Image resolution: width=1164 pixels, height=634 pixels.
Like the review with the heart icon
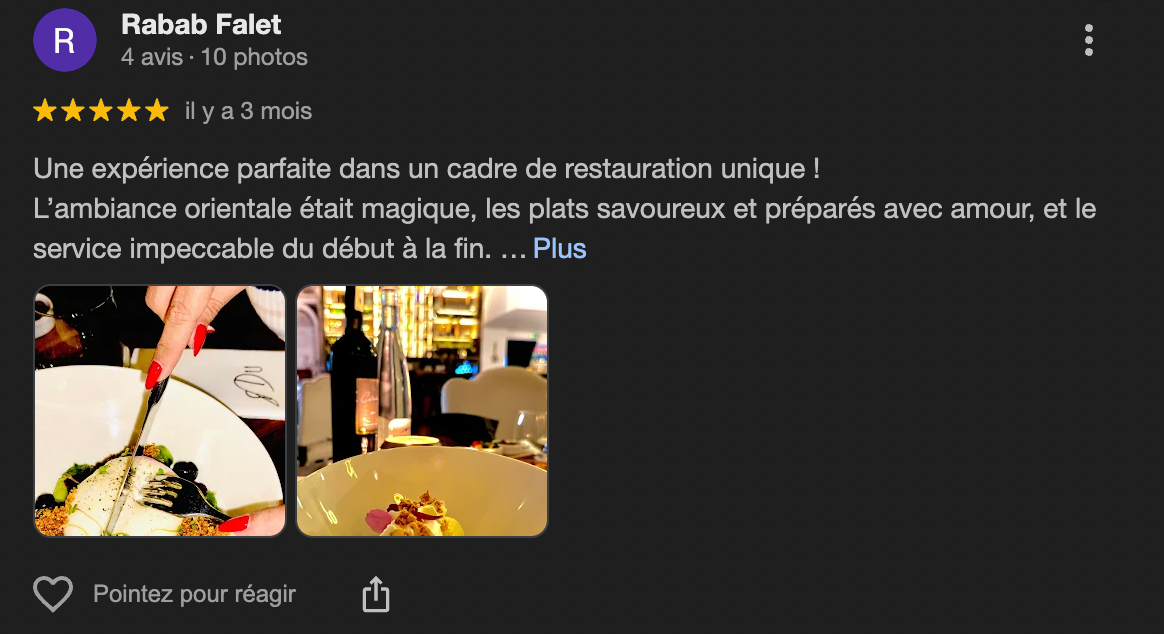(x=53, y=594)
